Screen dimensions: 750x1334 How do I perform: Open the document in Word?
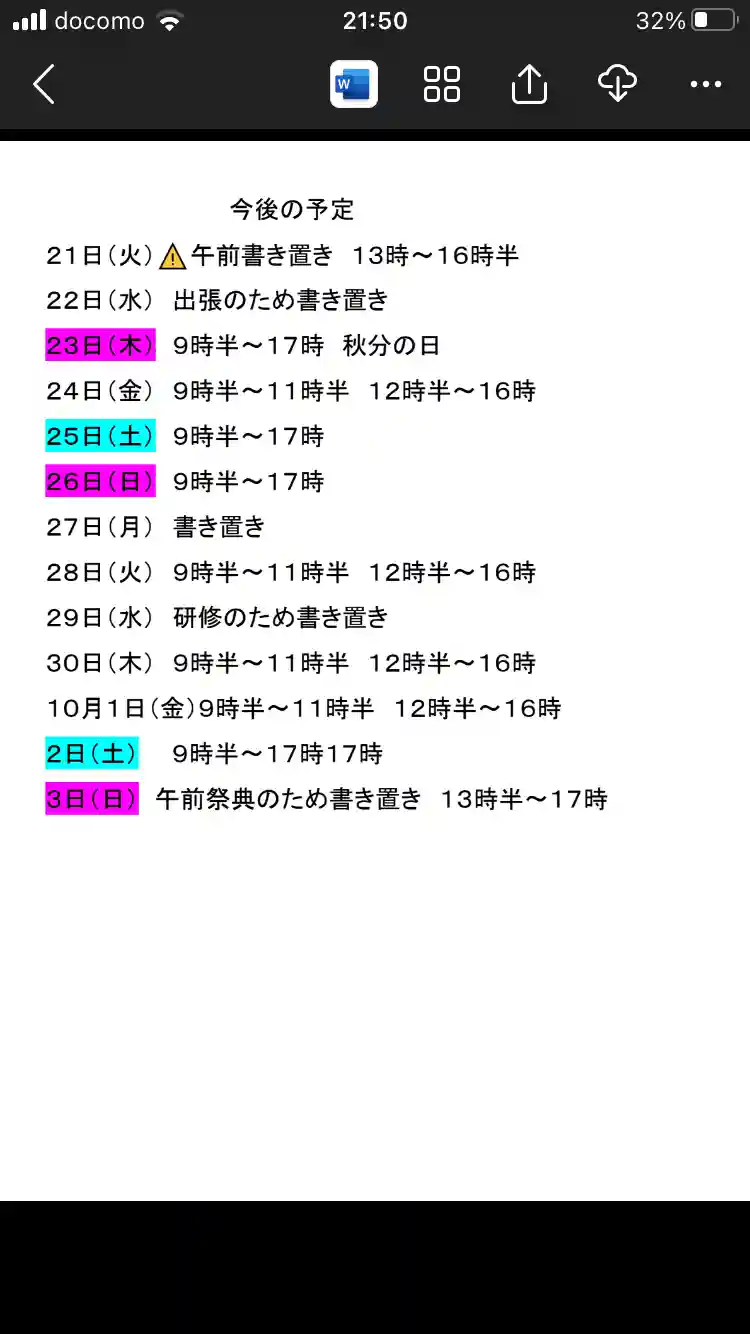coord(354,85)
